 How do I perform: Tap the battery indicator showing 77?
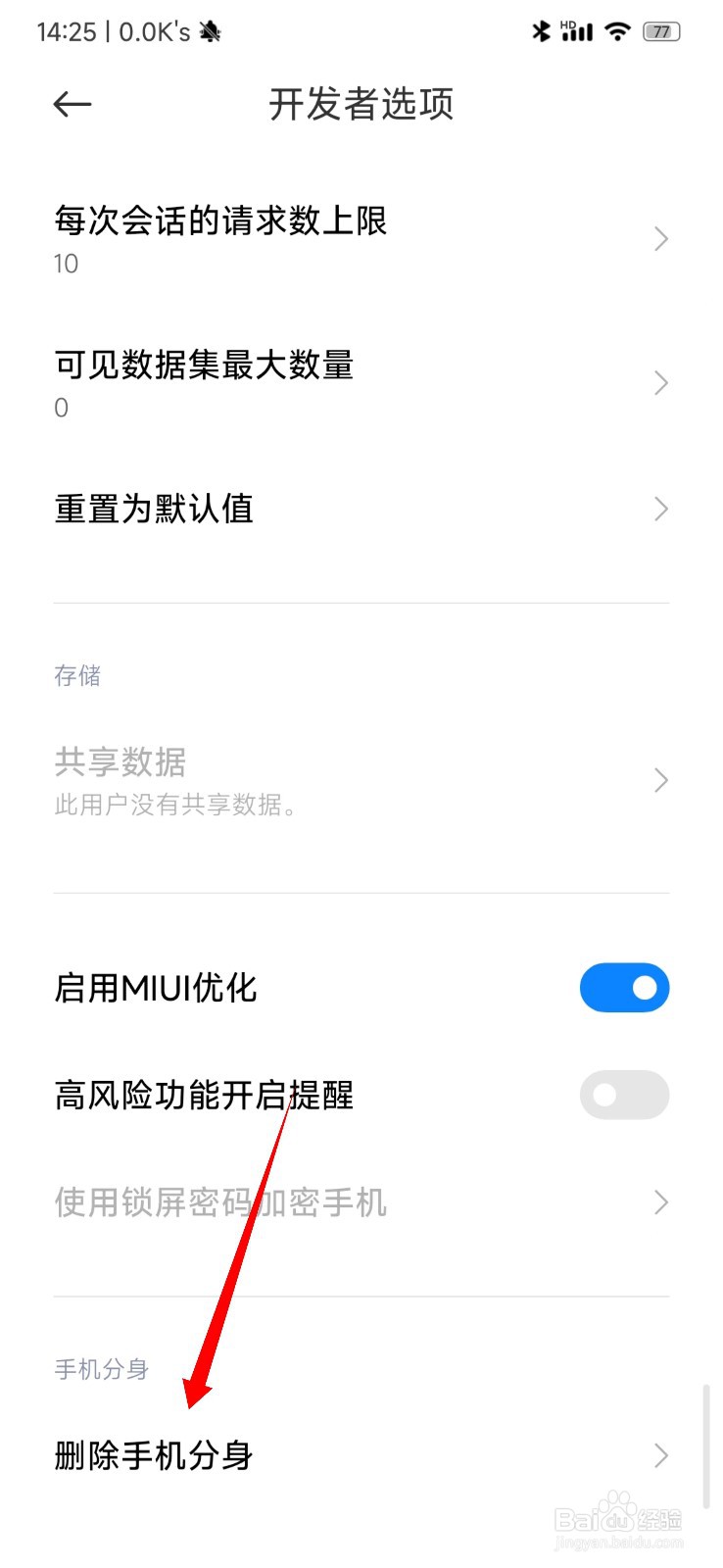662,31
